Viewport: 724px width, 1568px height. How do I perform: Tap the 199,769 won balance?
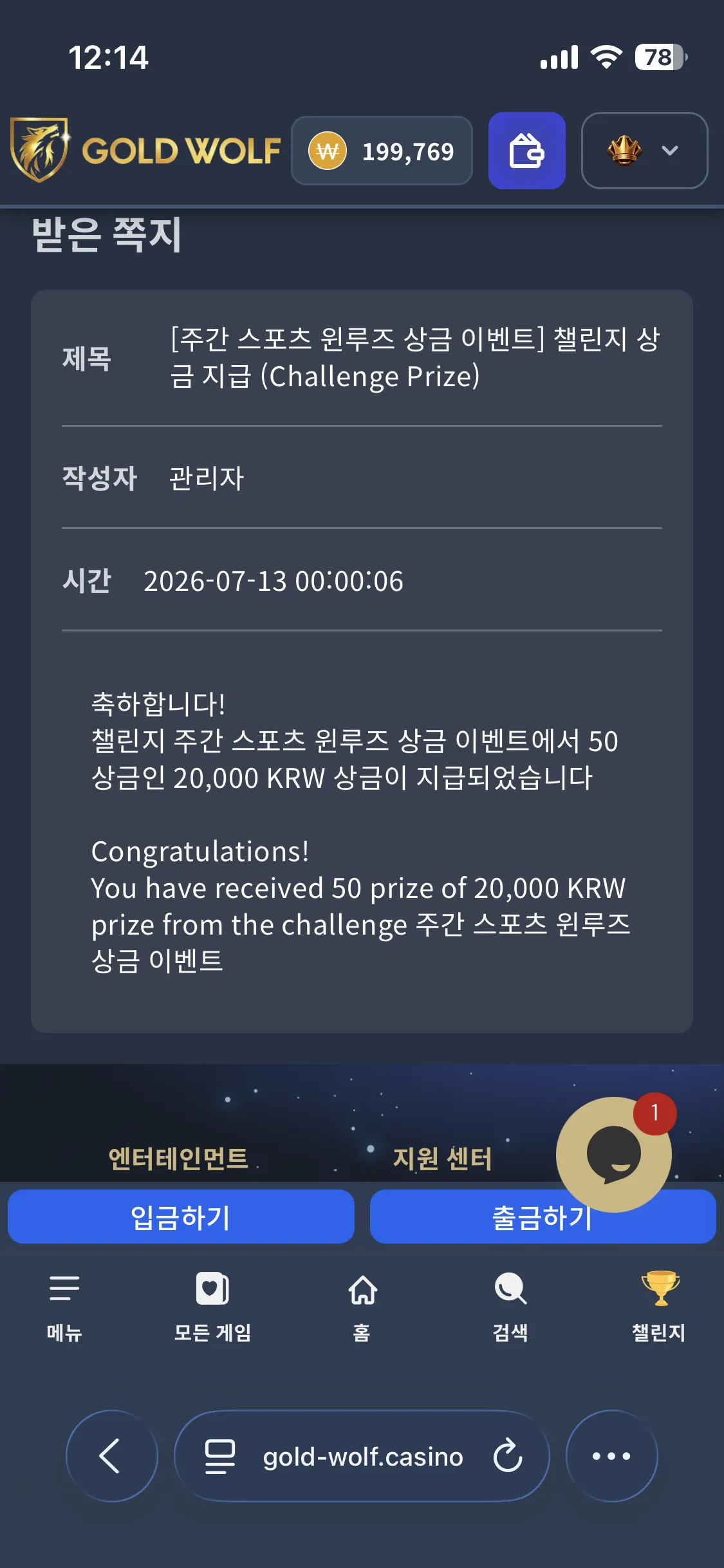[x=382, y=151]
